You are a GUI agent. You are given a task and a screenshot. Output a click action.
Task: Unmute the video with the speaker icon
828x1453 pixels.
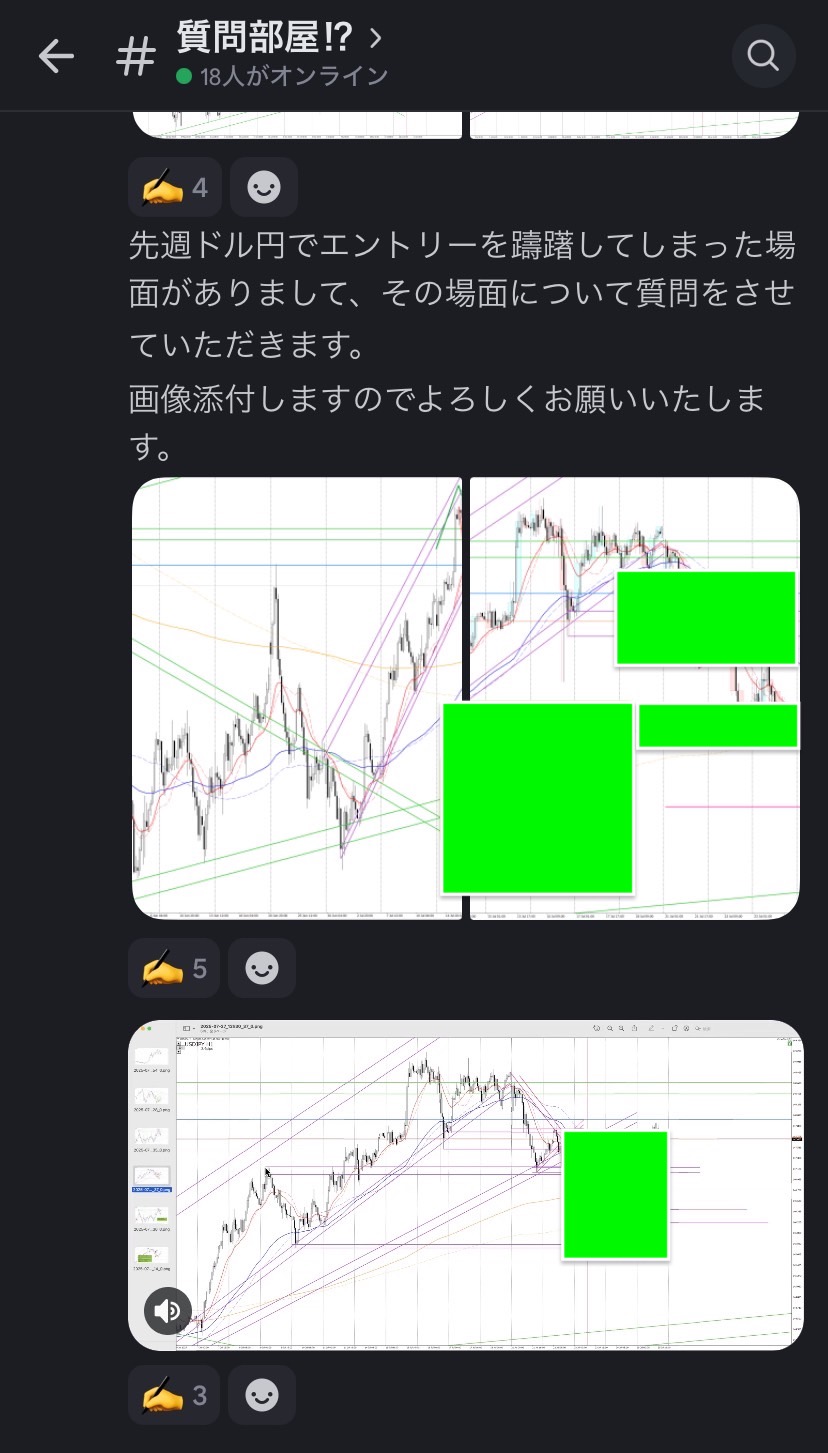point(168,1311)
